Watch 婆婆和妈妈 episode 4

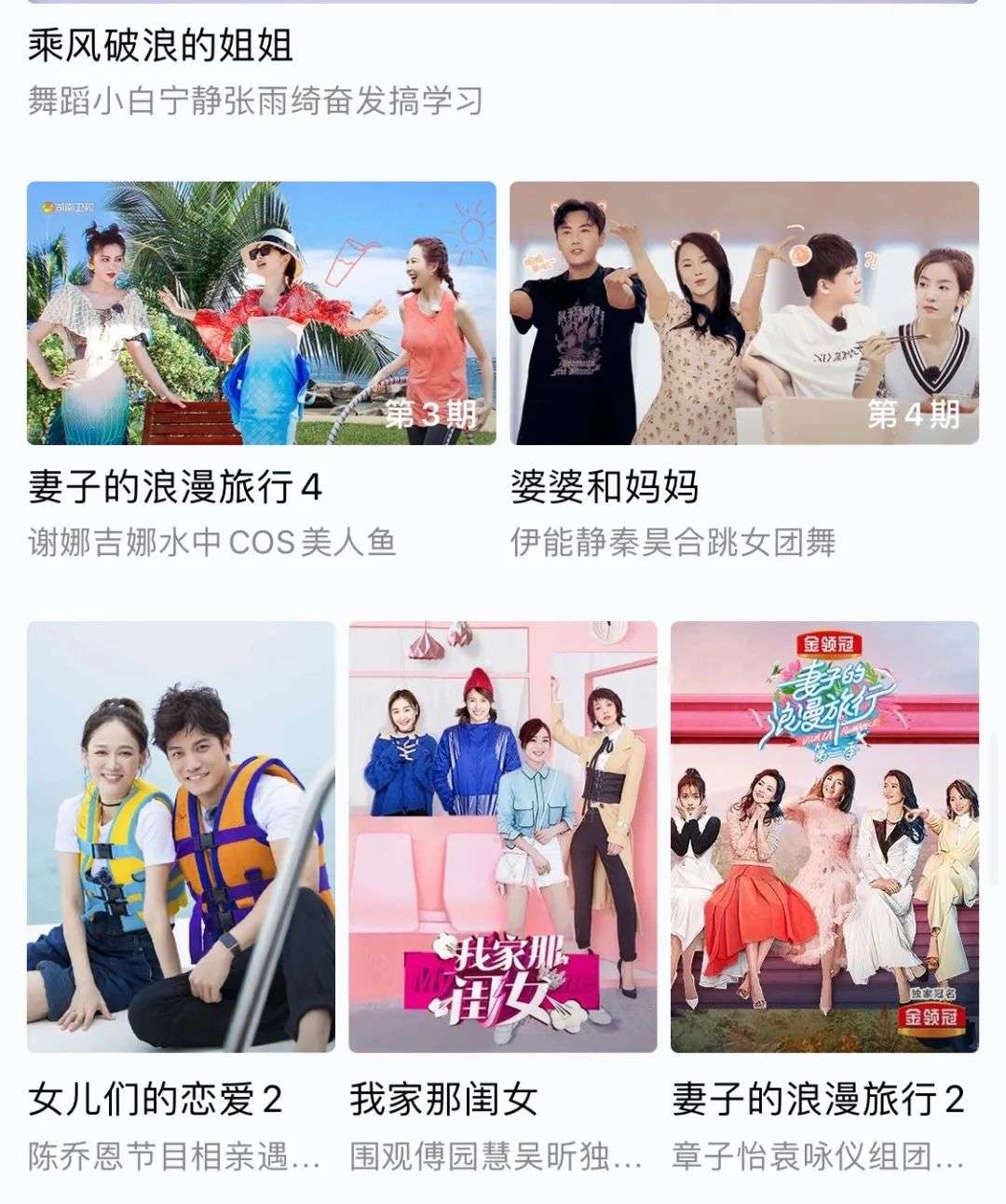click(743, 313)
